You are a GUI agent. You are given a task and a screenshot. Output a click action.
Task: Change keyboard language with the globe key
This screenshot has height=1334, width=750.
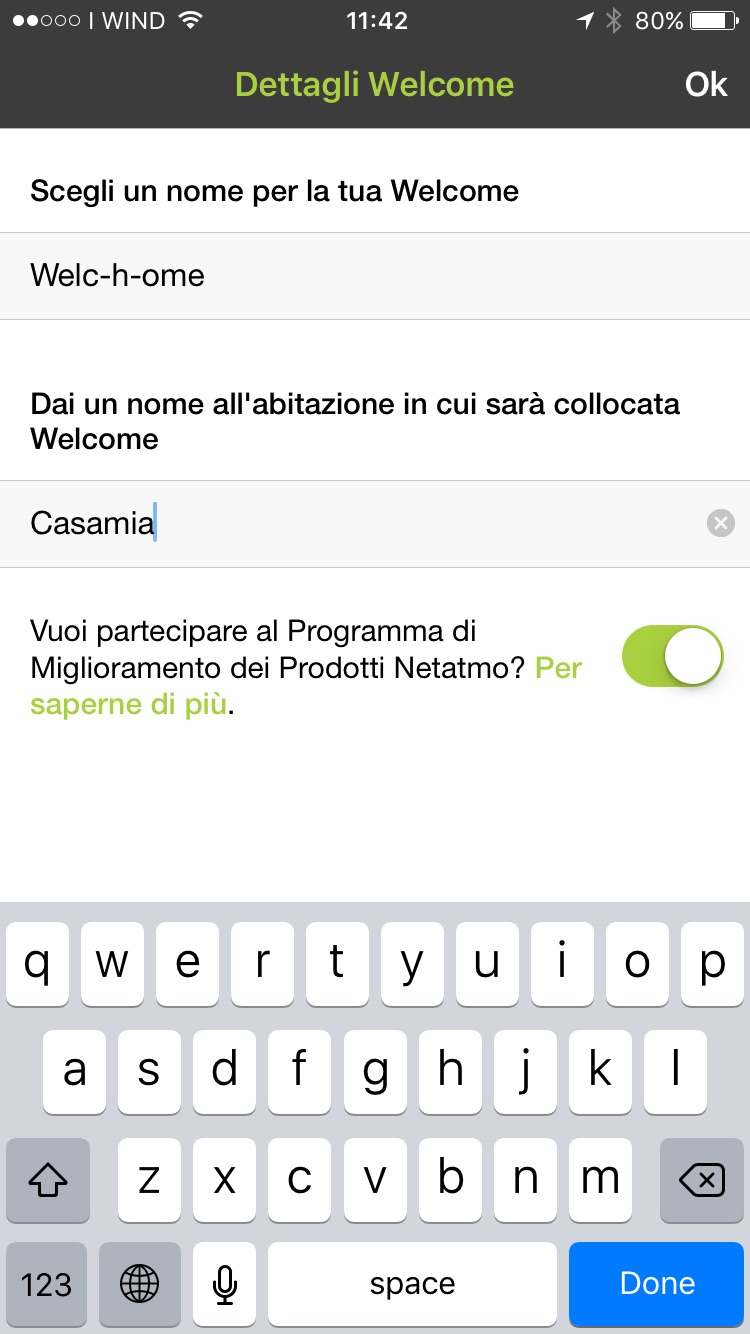pyautogui.click(x=139, y=1284)
